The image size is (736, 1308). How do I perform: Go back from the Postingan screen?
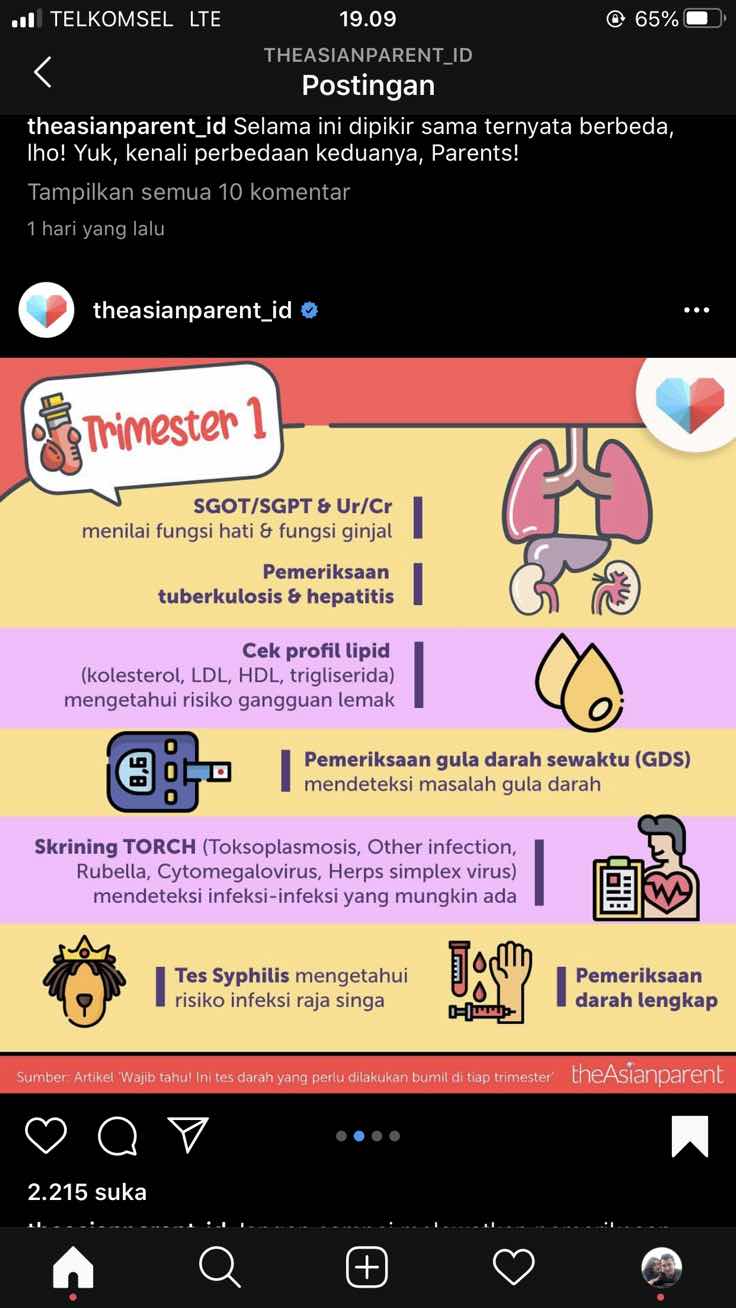[x=42, y=72]
